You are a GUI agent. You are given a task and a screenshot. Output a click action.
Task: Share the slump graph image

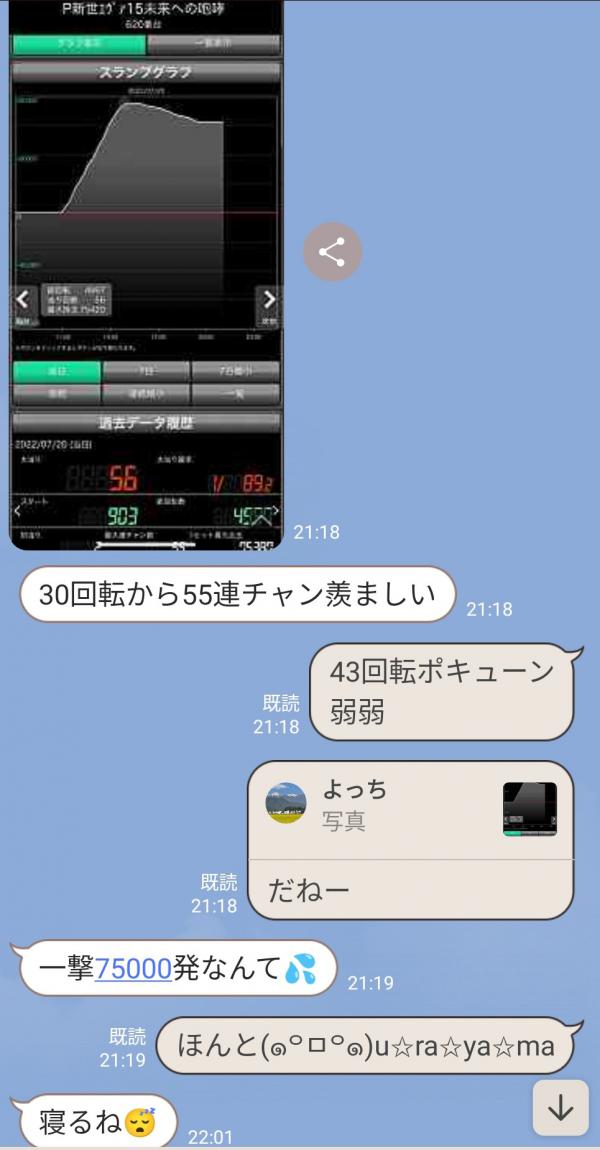(332, 252)
